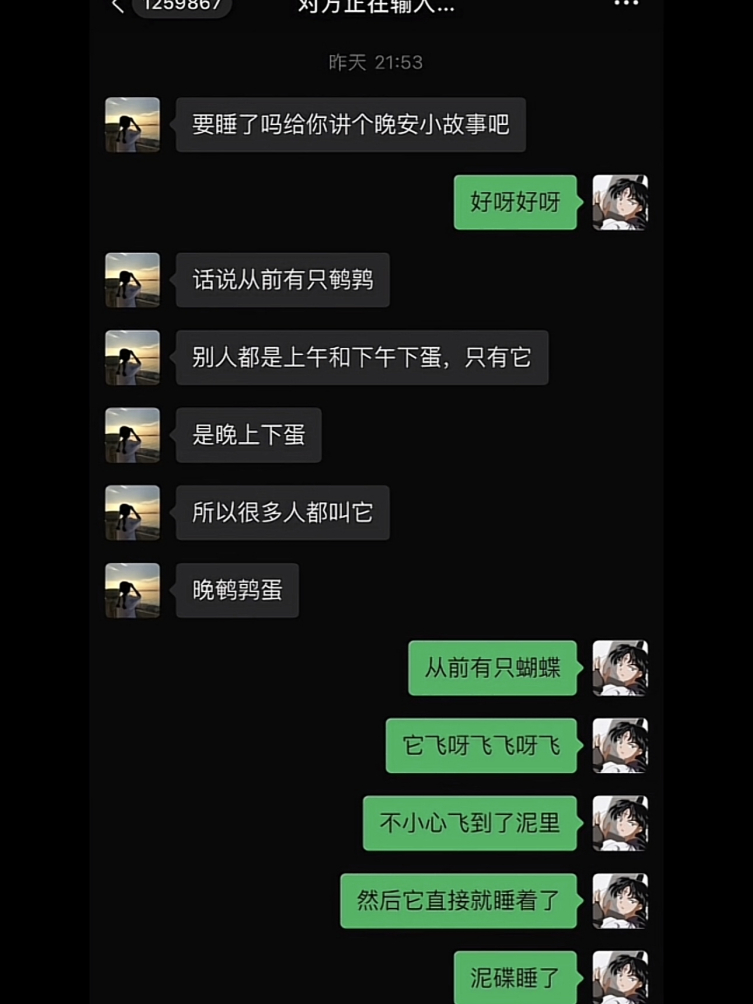Tap the contact's sunset avatar beside 要睡了吗 message
The width and height of the screenshot is (753, 1004).
click(132, 124)
